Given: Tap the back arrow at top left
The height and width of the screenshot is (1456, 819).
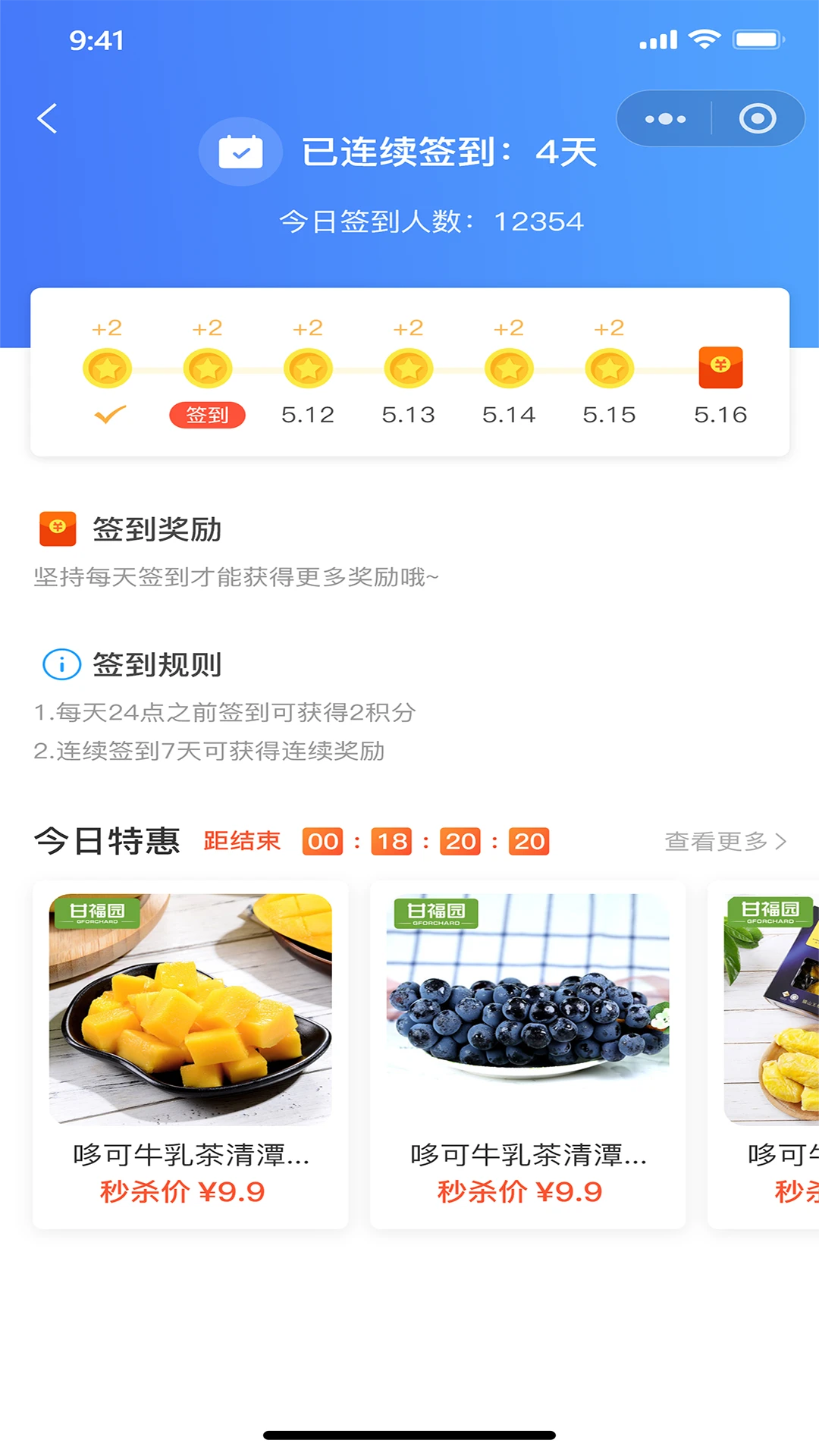Looking at the screenshot, I should (x=47, y=118).
